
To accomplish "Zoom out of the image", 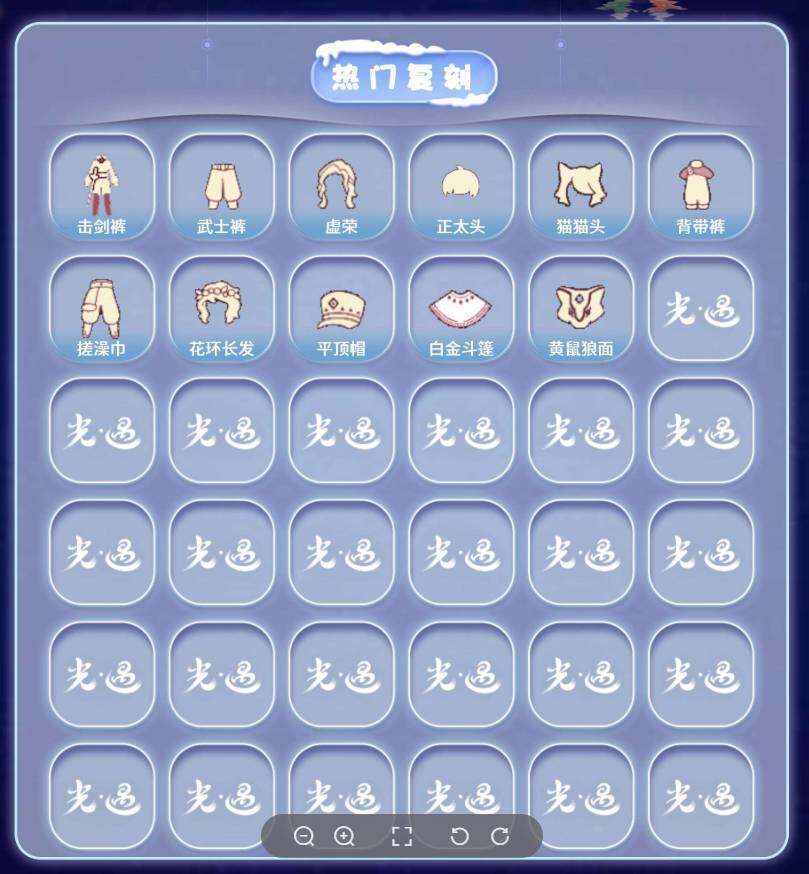I will [x=304, y=836].
